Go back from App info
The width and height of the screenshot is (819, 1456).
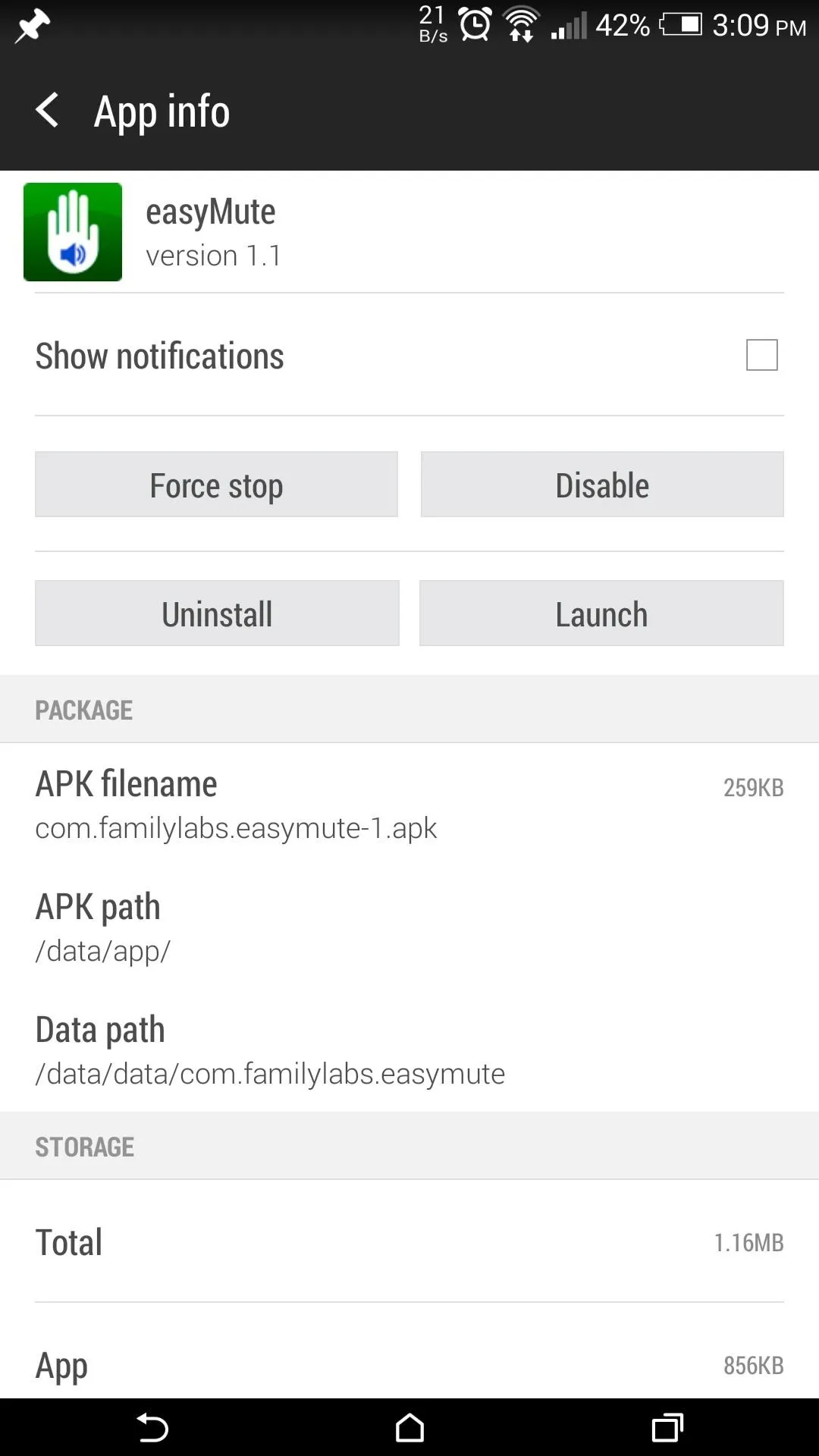47,111
